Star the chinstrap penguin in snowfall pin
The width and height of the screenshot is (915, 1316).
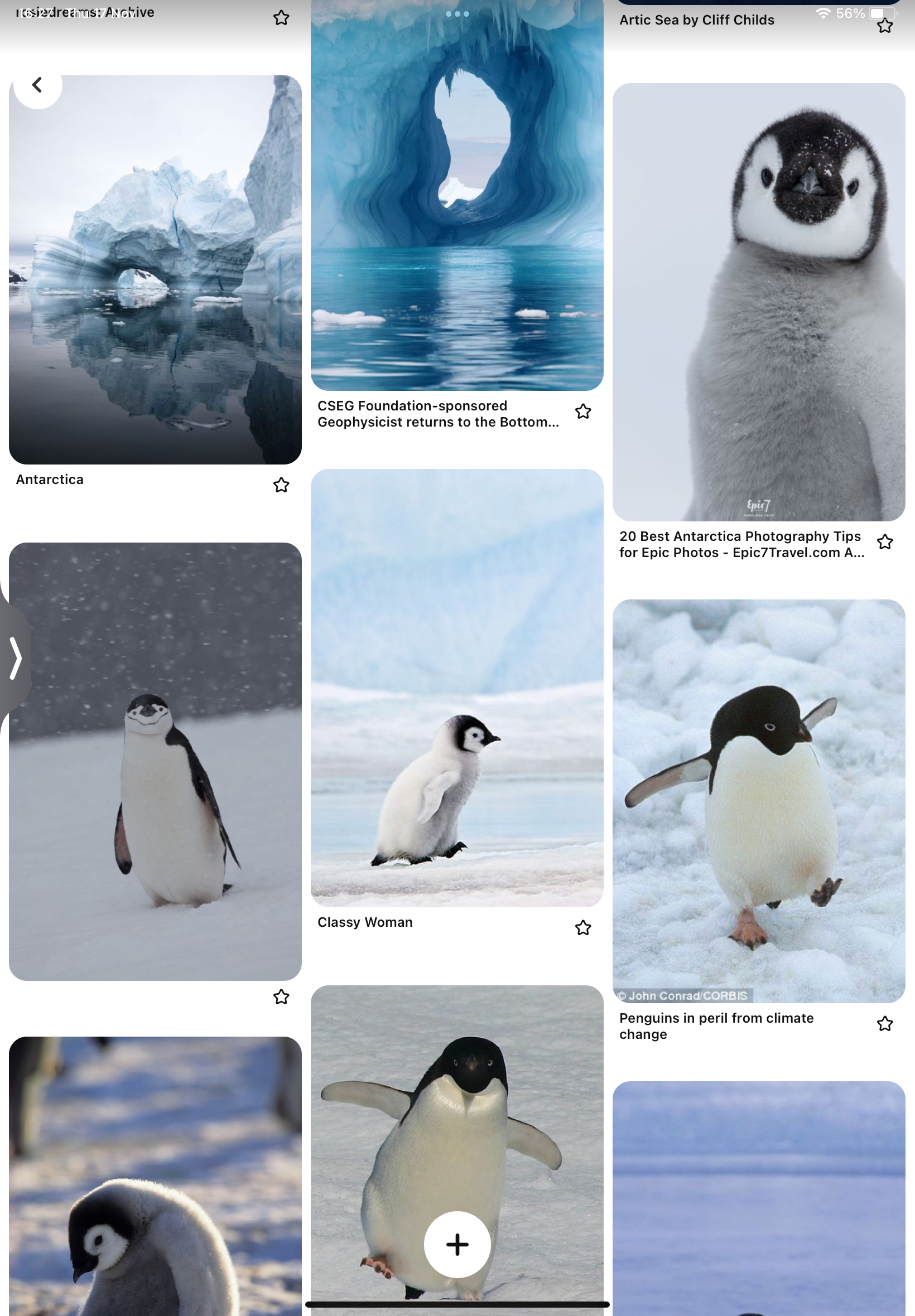281,997
